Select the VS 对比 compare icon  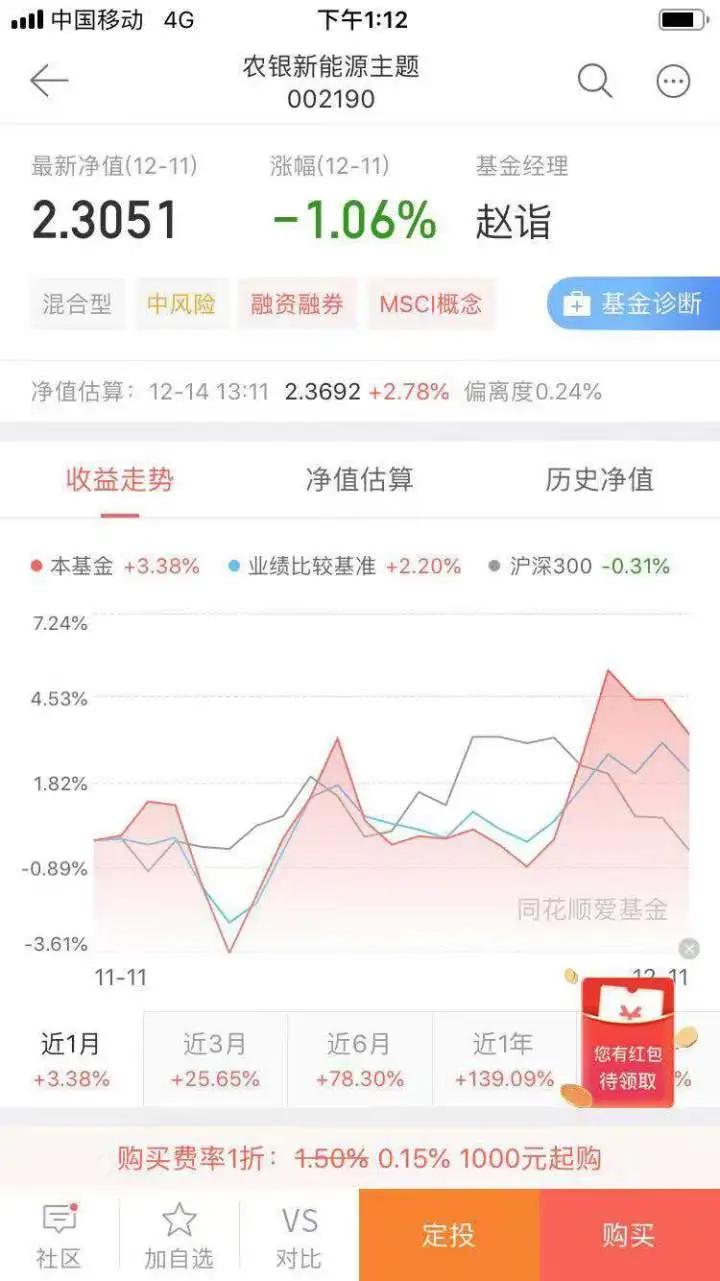[297, 1232]
